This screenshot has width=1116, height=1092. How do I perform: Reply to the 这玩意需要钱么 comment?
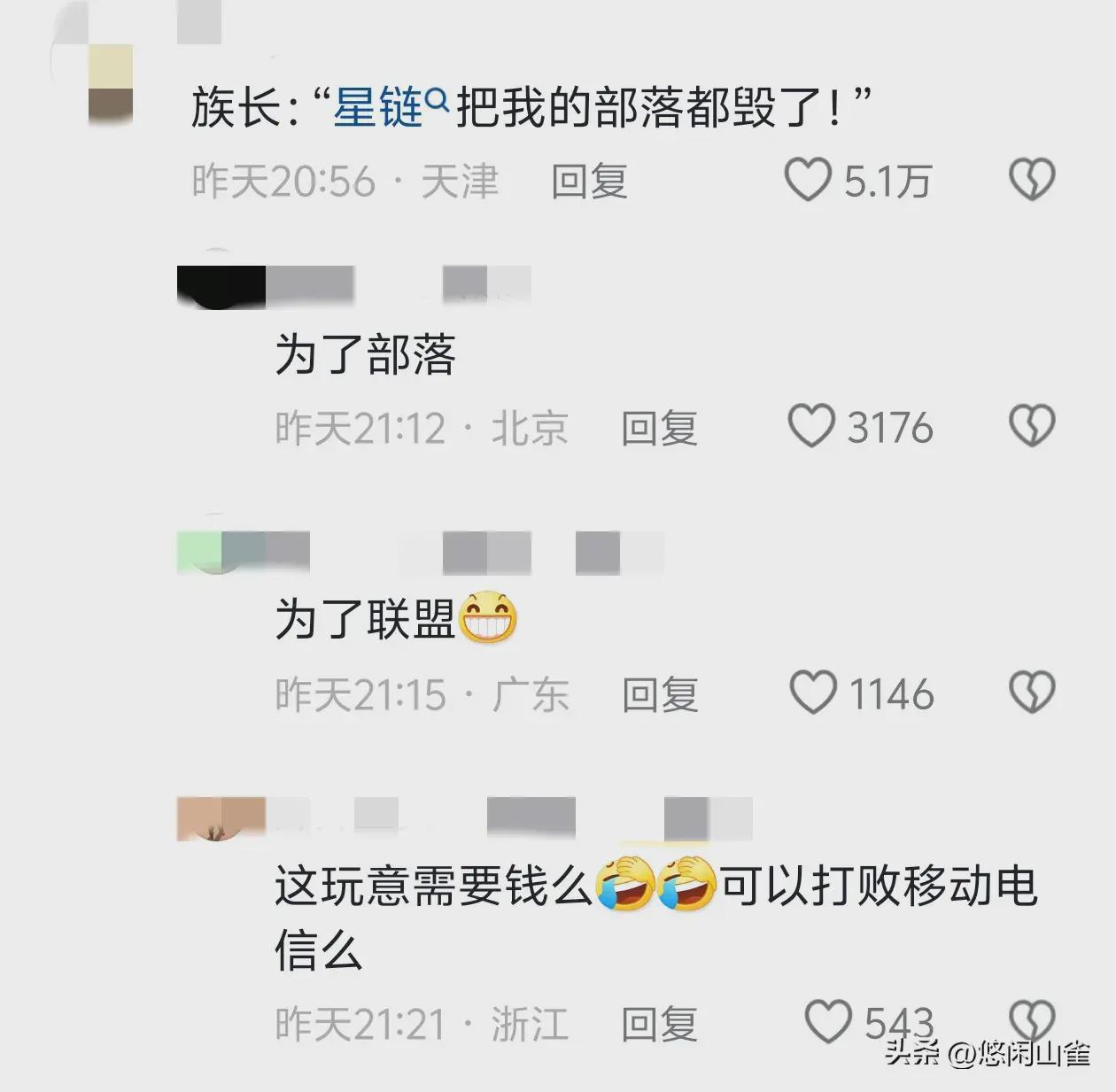pos(659,1024)
